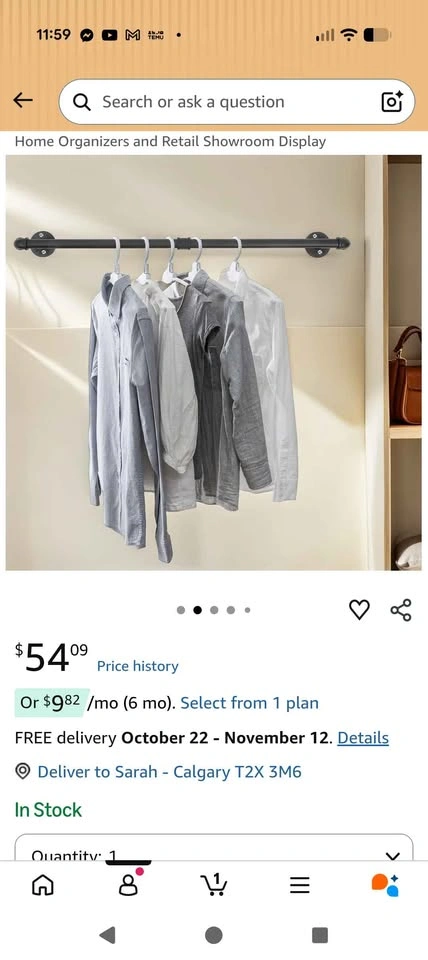Expand the Quantity dropdown
Image resolution: width=428 pixels, height=960 pixels.
pos(214,848)
